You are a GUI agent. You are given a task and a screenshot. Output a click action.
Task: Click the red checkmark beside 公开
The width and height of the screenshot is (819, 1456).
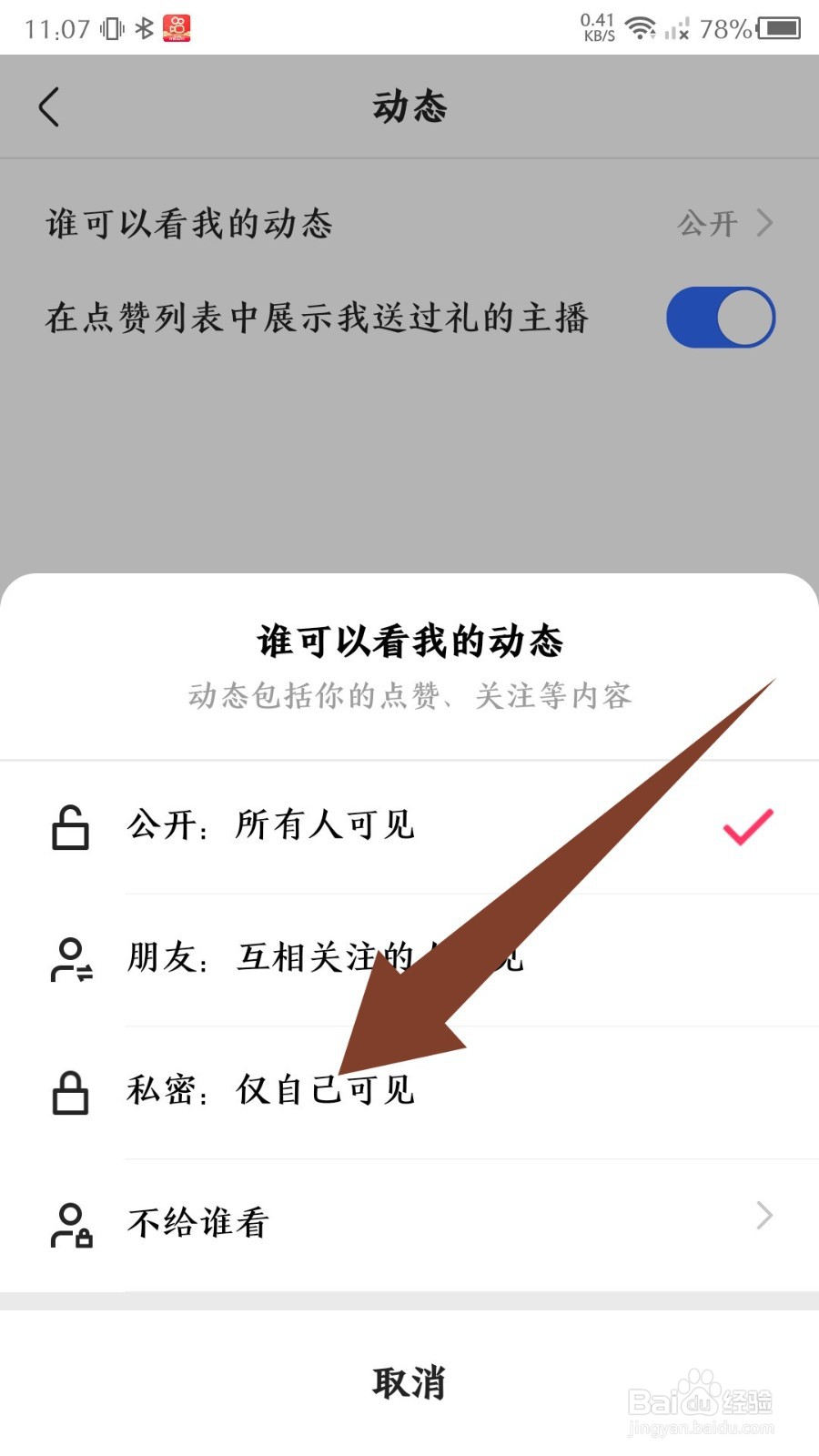[x=744, y=826]
